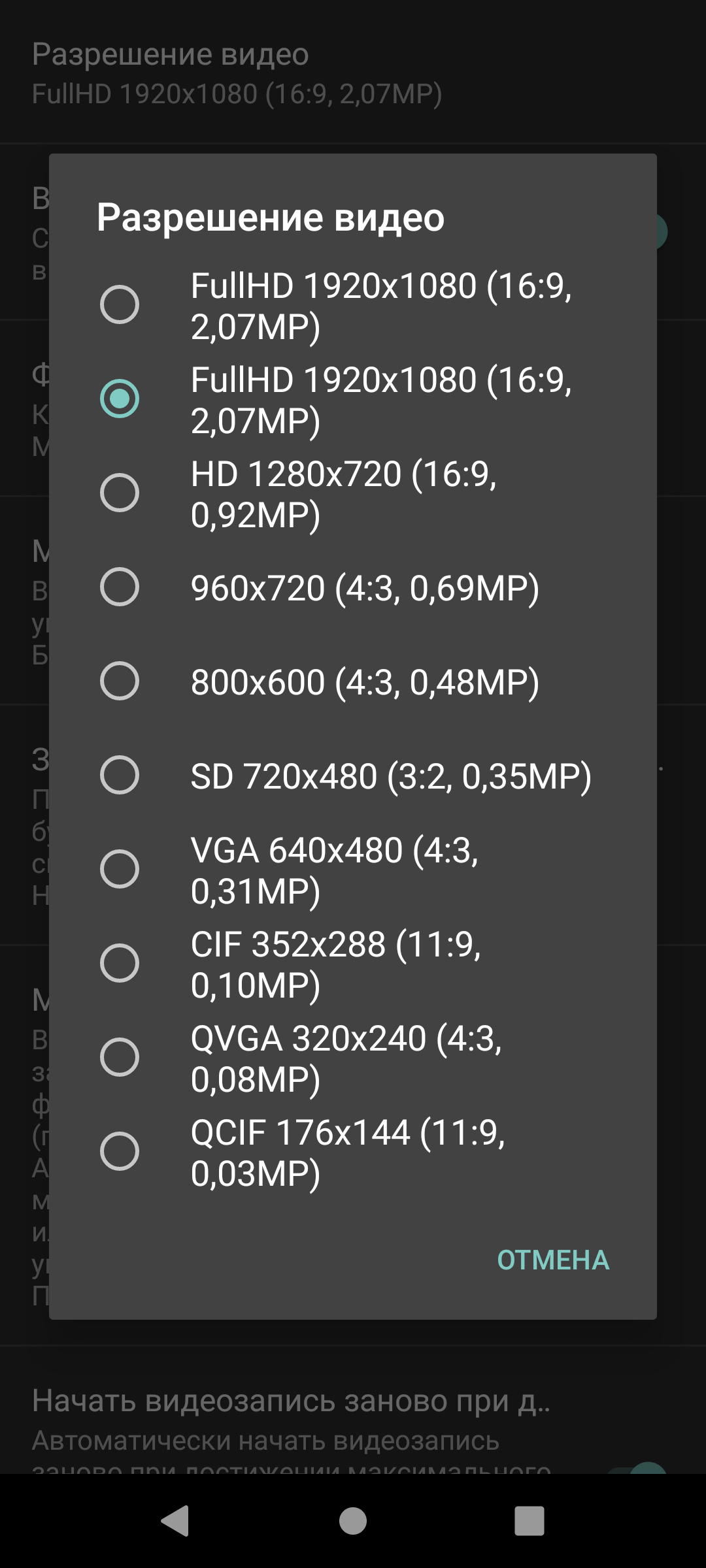Choose CIF 352x288 resolution
This screenshot has height=1568, width=706.
click(x=353, y=964)
